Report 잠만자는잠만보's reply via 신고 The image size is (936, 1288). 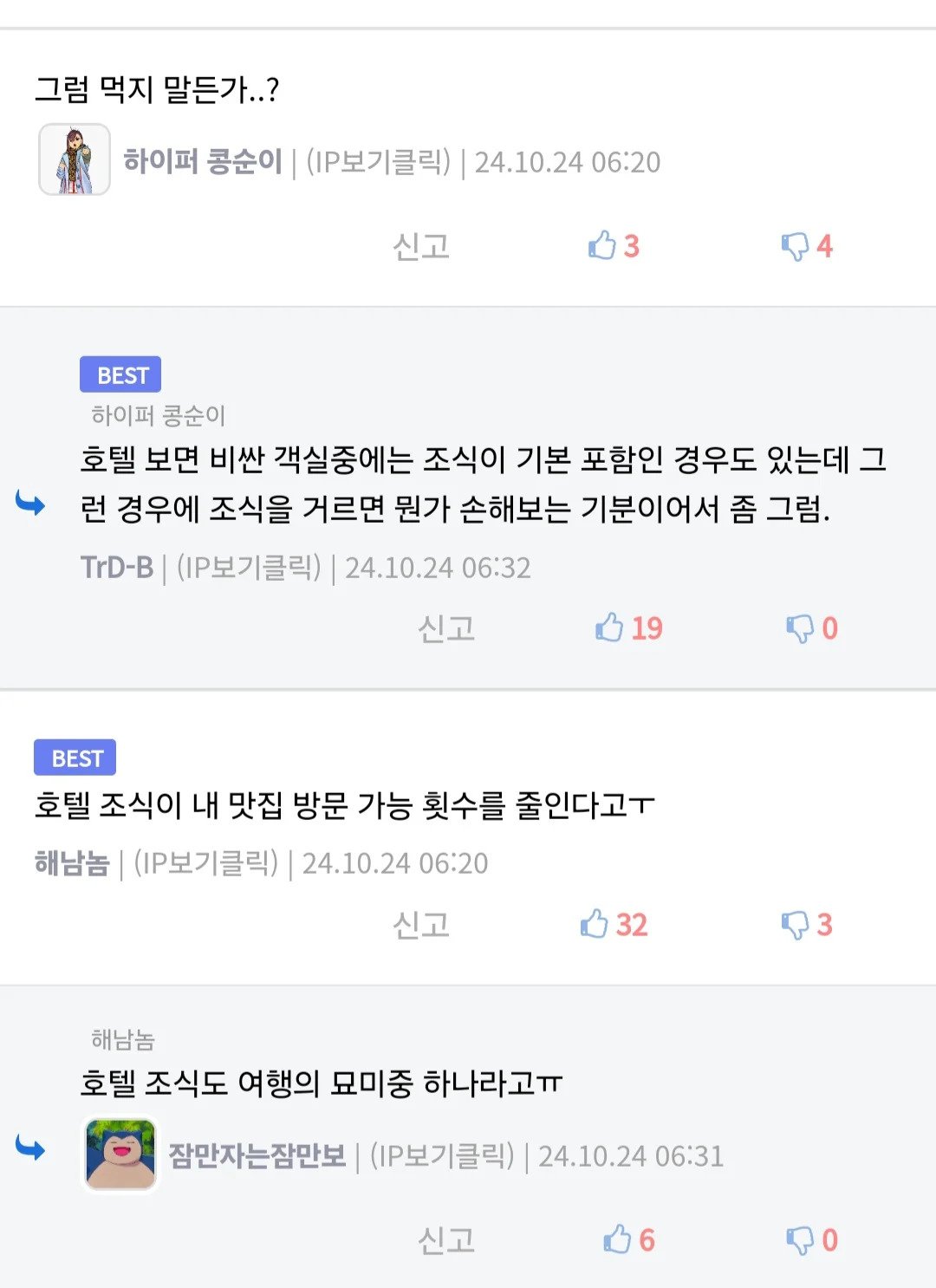446,1240
